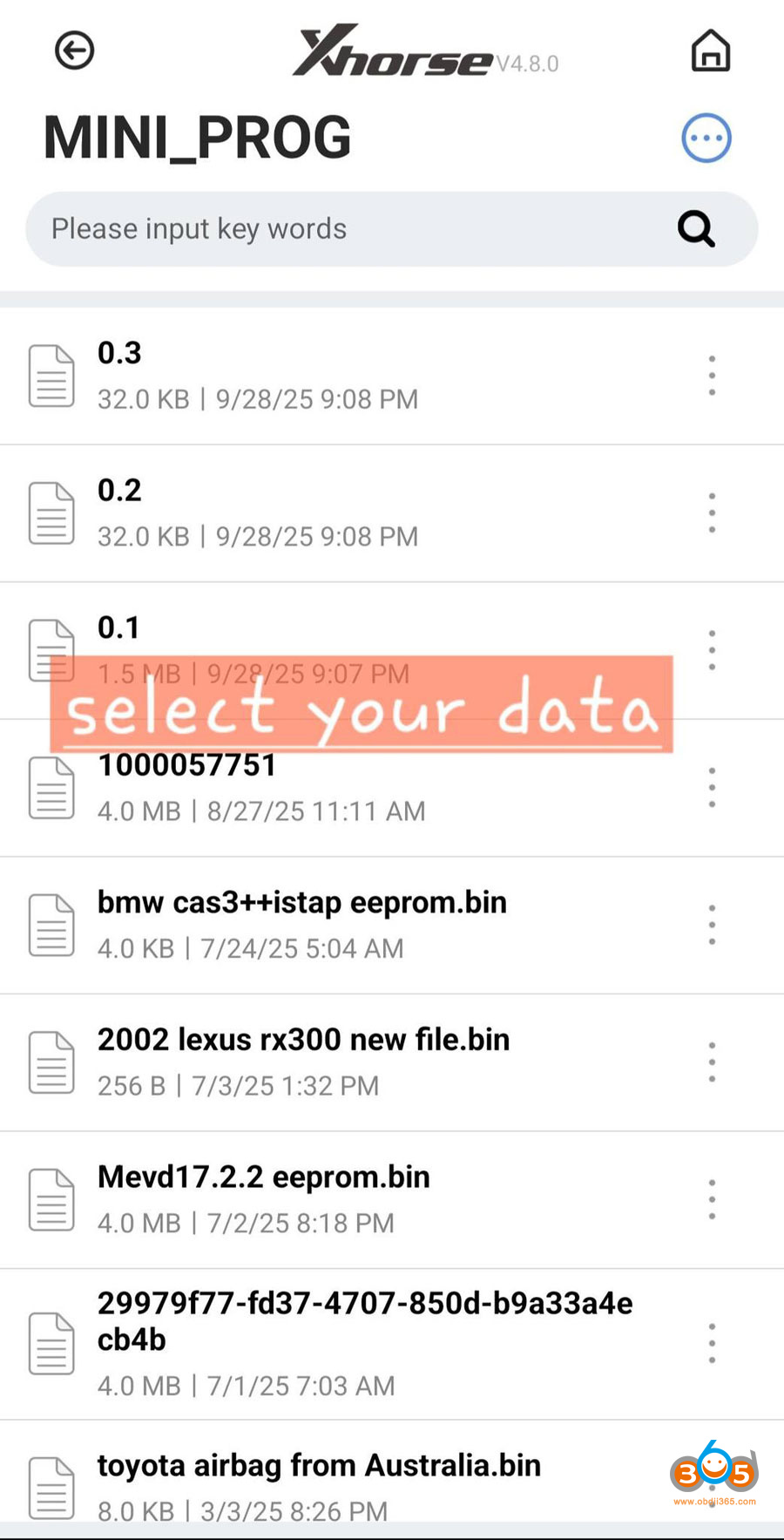Select the file named 0.2
784x1540 pixels.
point(348,512)
